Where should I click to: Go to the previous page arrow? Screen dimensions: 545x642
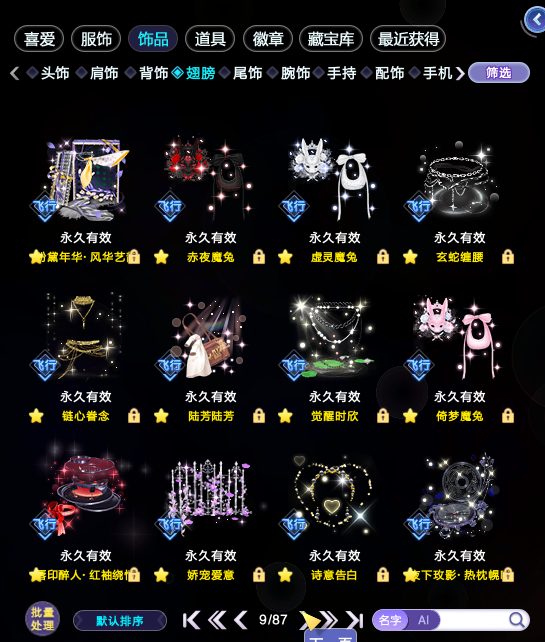241,620
